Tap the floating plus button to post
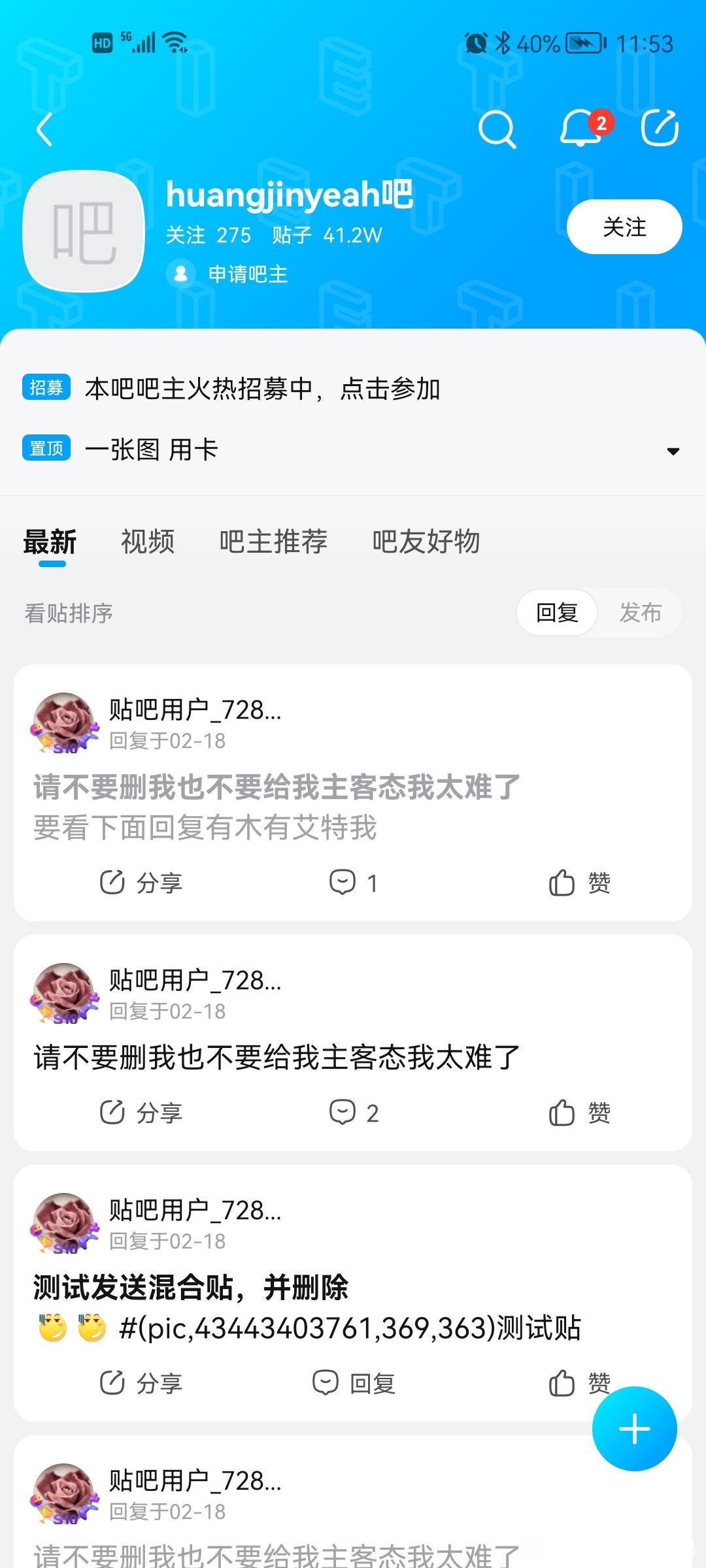 tap(634, 1429)
